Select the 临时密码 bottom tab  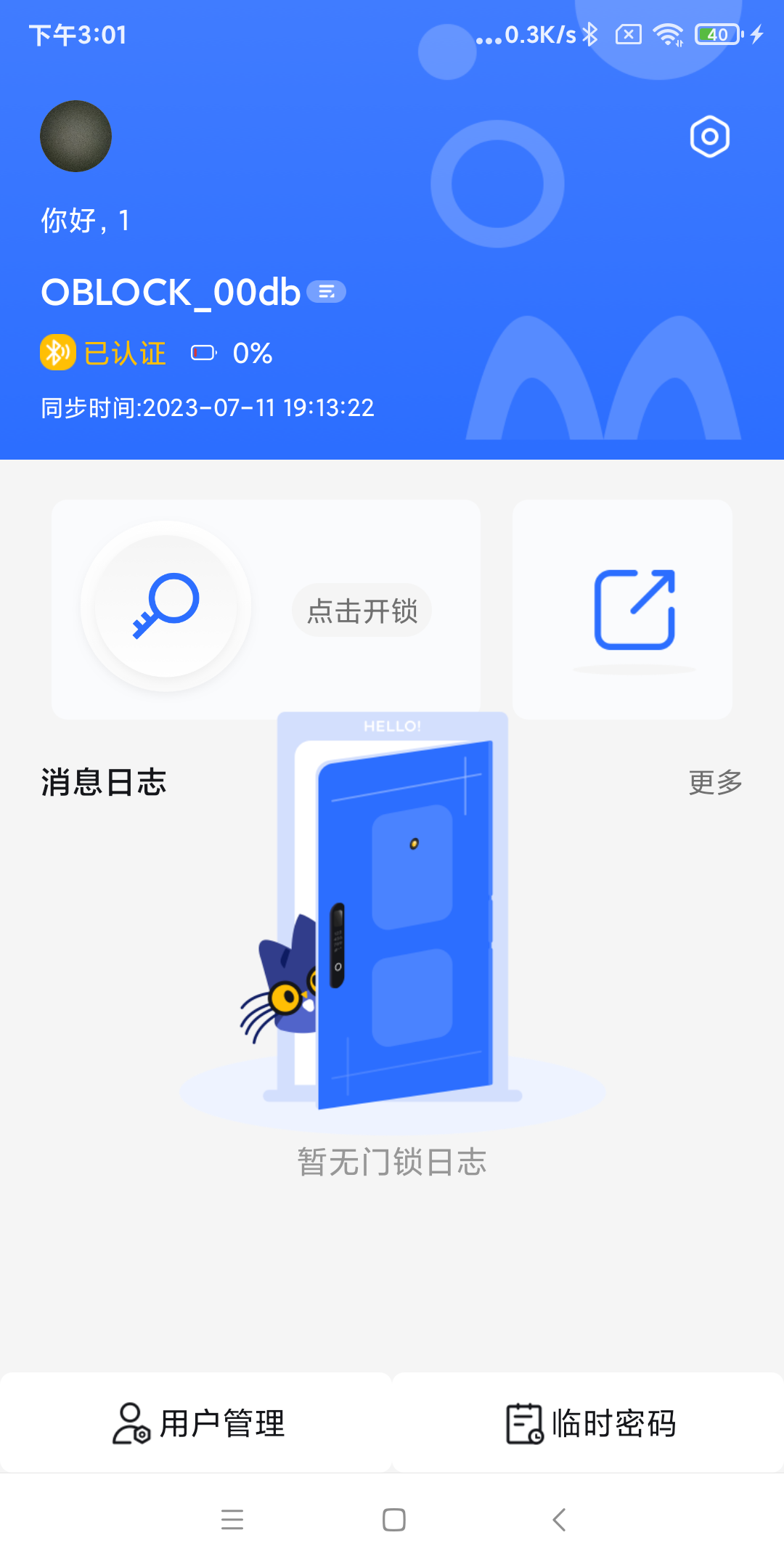(x=589, y=1422)
